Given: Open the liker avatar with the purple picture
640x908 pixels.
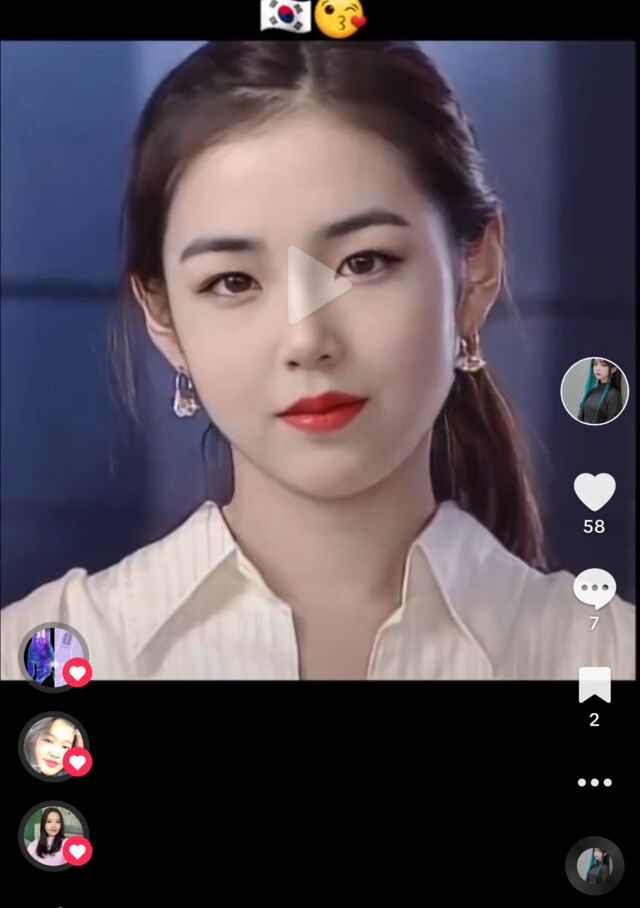Looking at the screenshot, I should click(53, 657).
